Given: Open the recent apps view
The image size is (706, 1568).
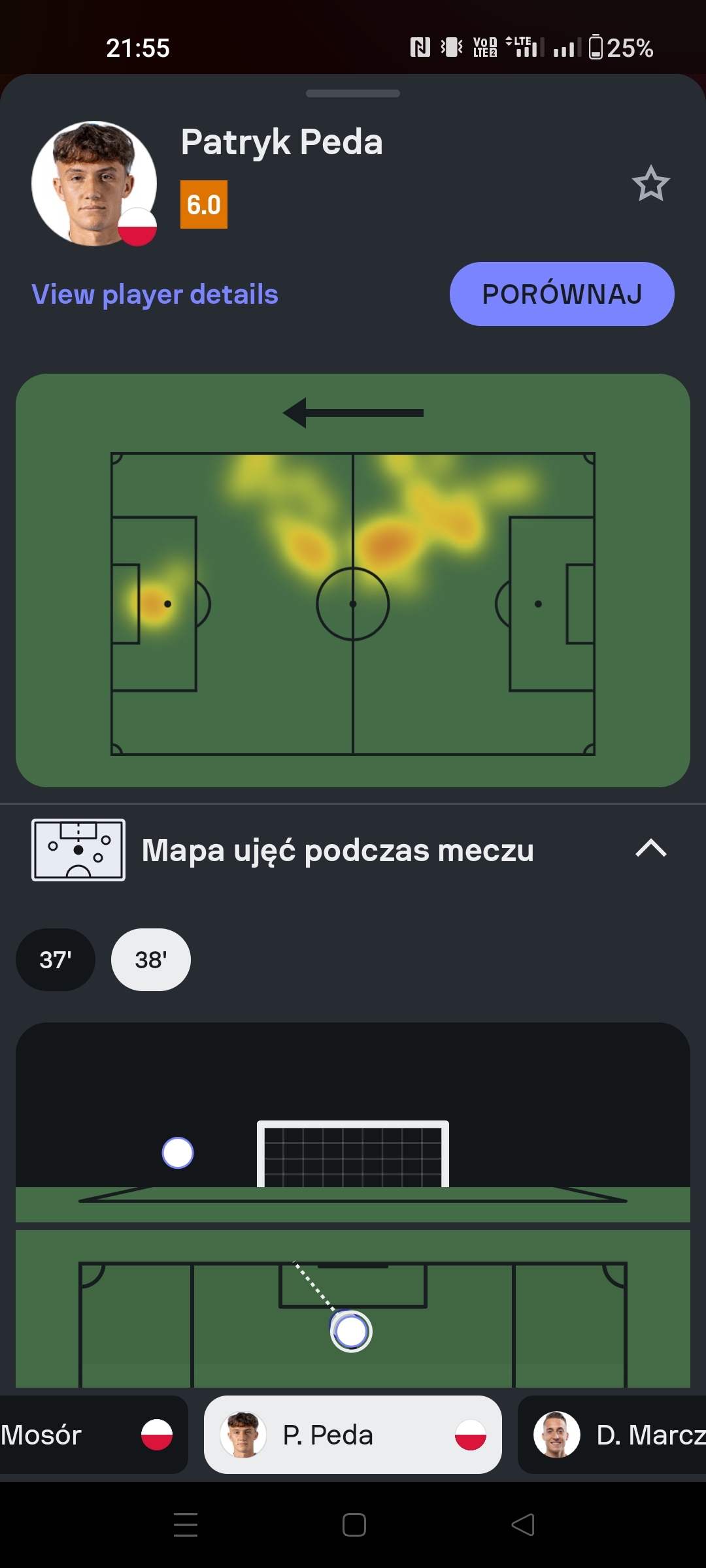Looking at the screenshot, I should [186, 1525].
